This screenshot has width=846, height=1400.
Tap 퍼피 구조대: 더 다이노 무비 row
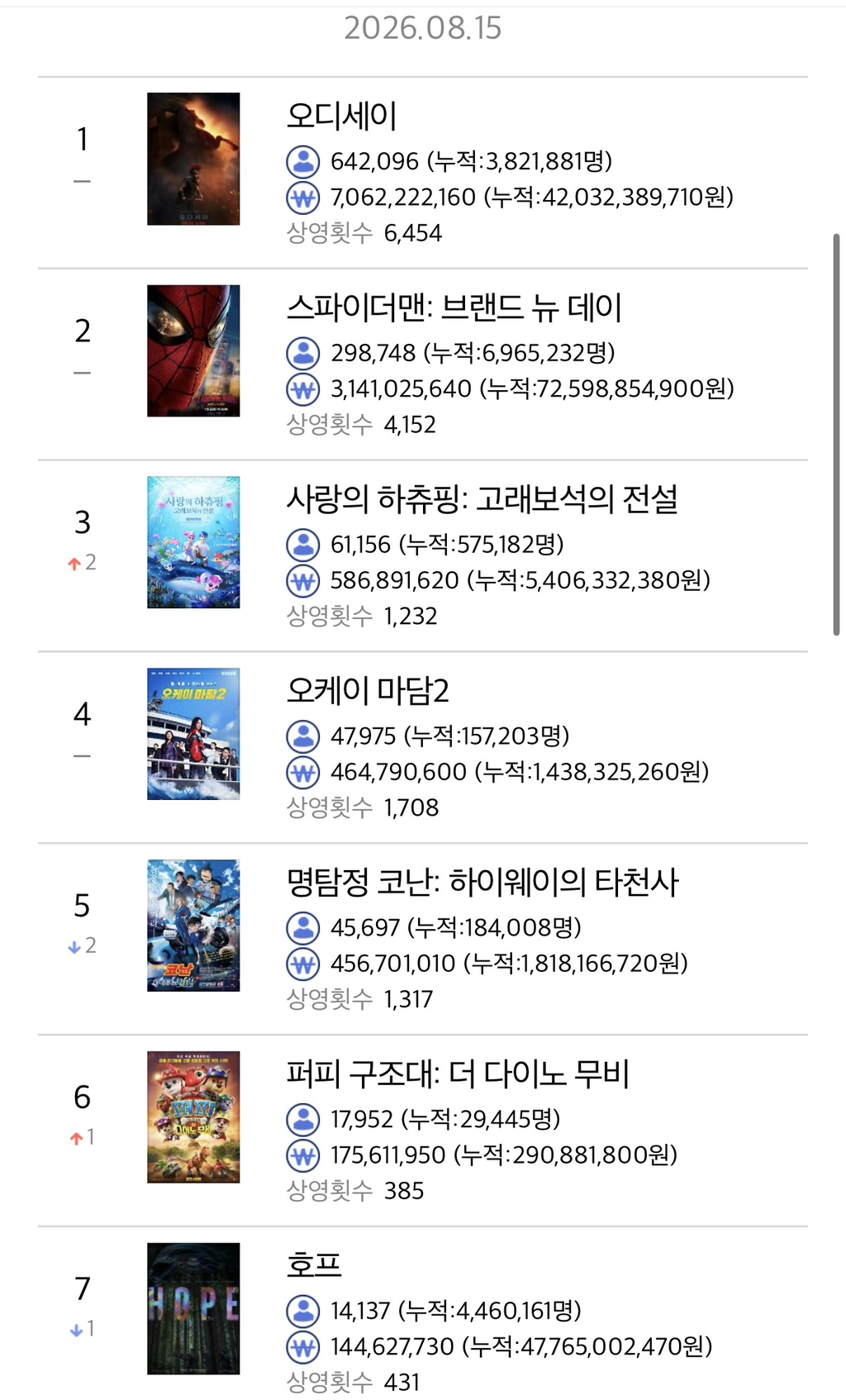(423, 1131)
